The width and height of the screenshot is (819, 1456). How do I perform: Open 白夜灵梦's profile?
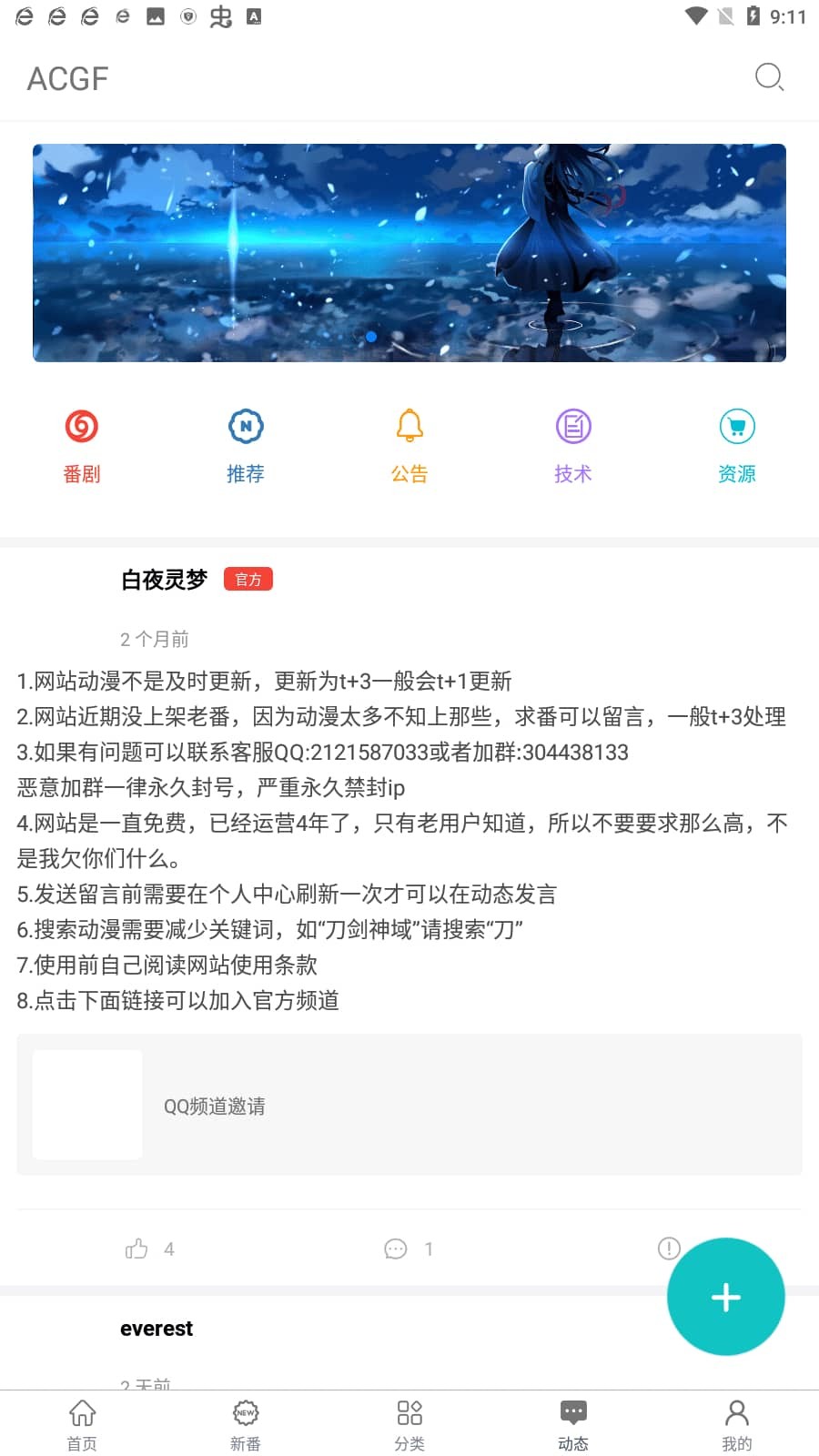(x=164, y=580)
